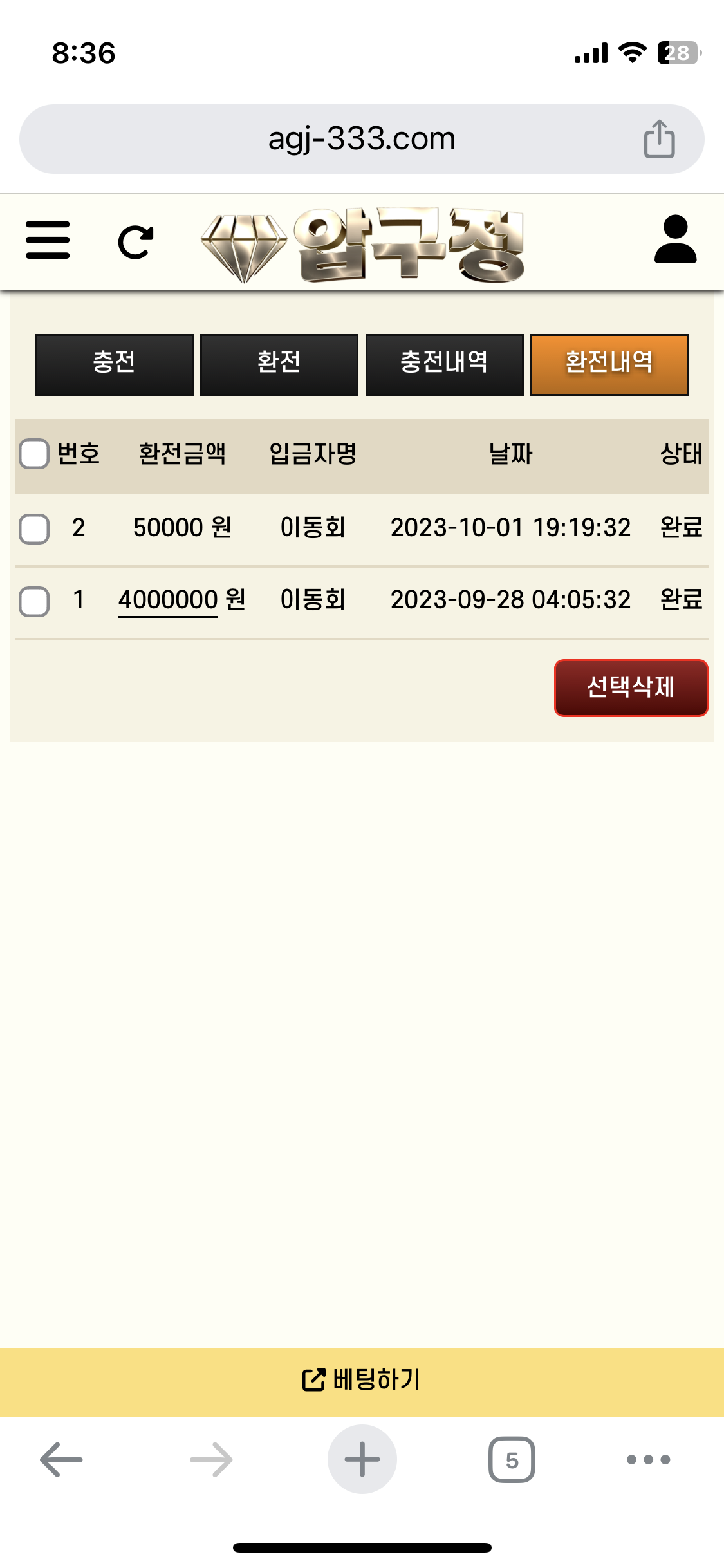Go back with the browser back arrow

[61, 1459]
